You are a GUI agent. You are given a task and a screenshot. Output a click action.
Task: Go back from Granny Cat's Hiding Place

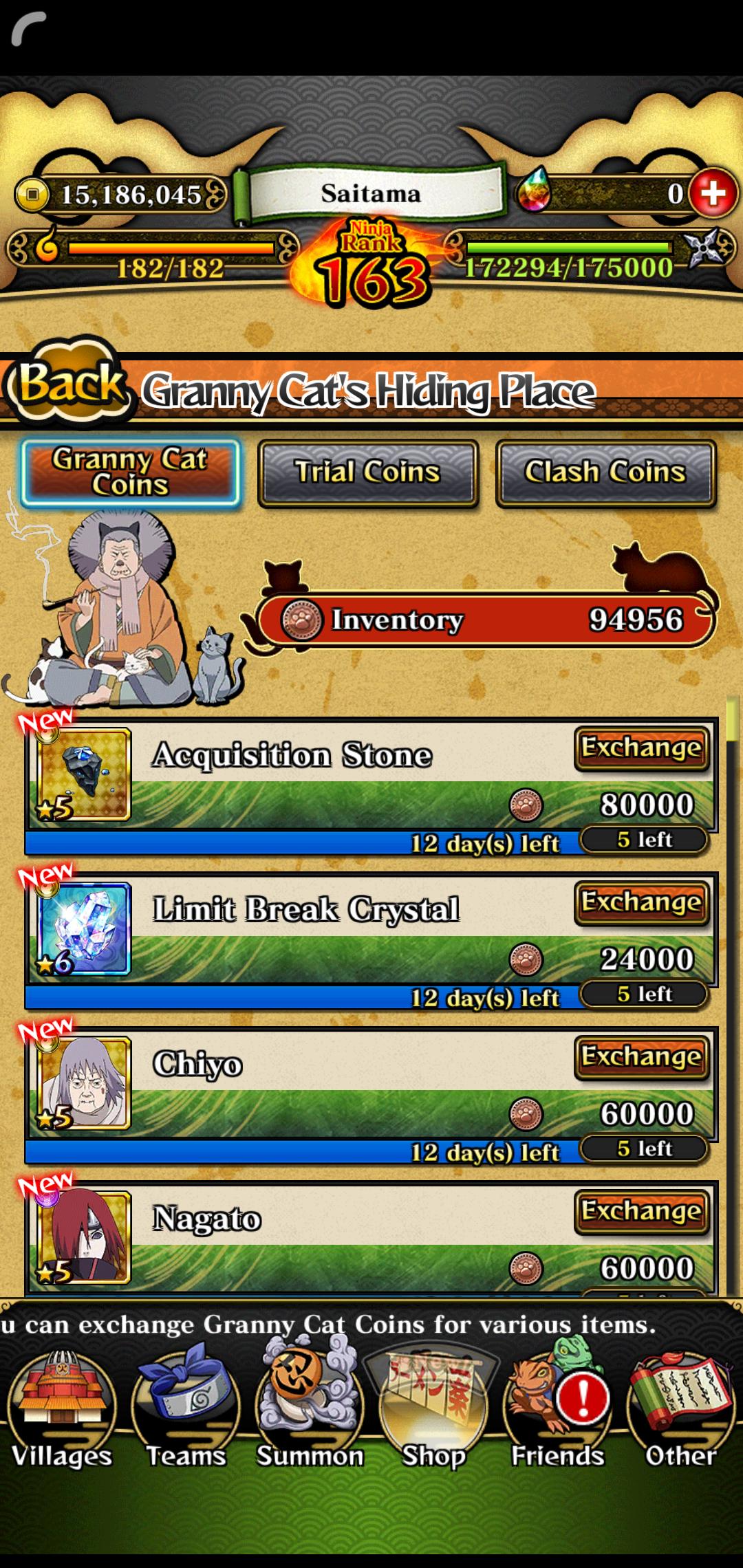click(67, 383)
